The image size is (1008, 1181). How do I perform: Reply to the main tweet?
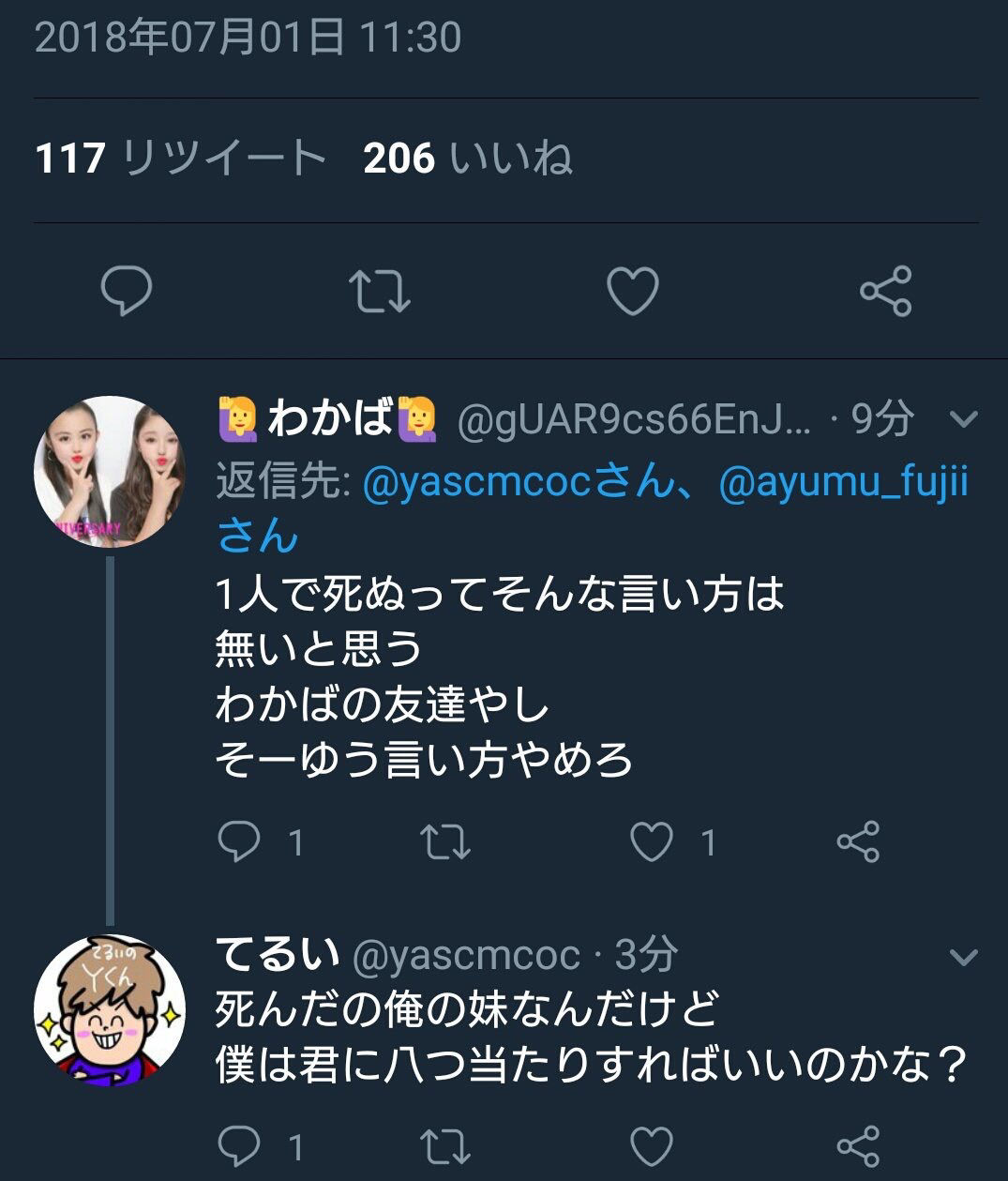[x=127, y=291]
